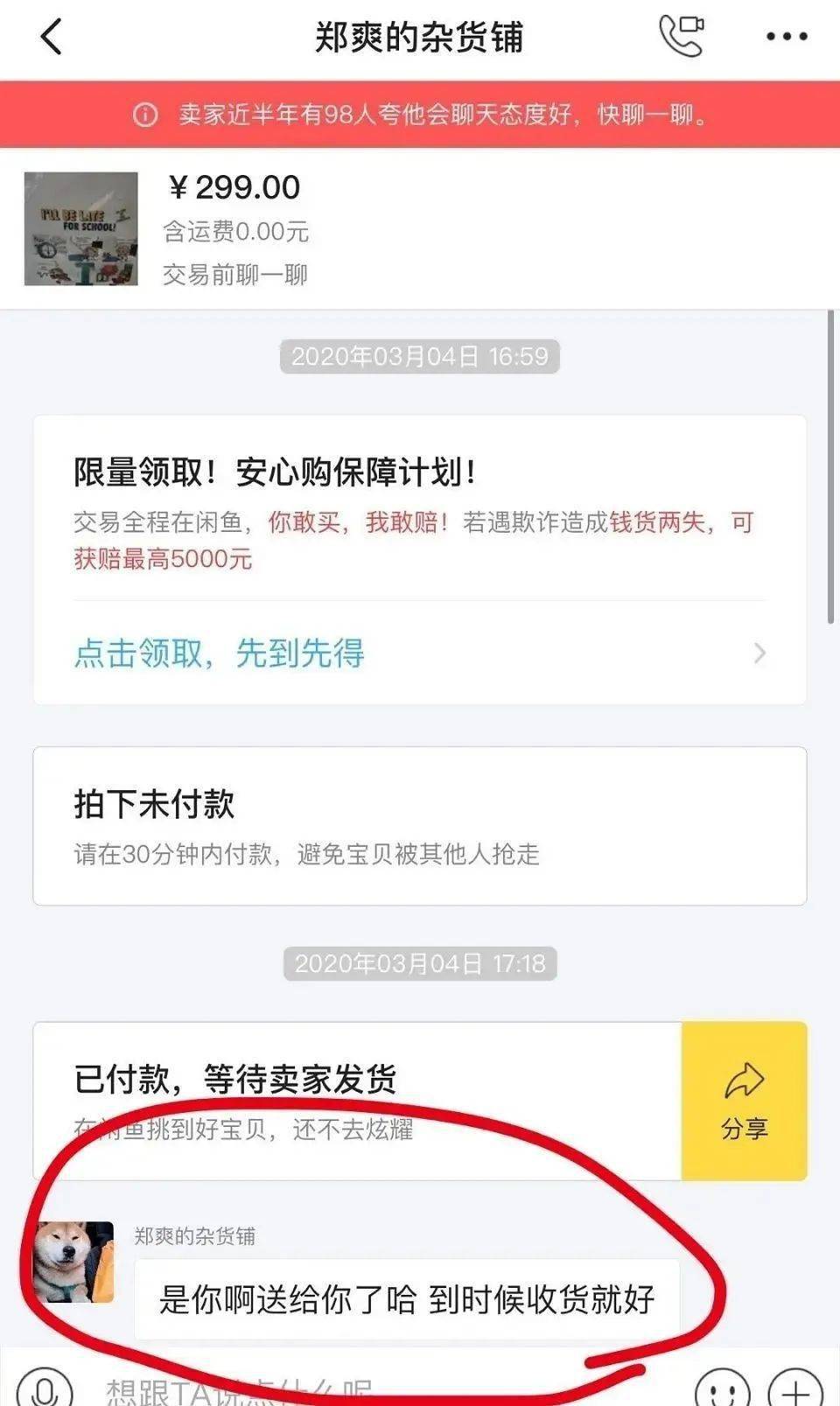The image size is (840, 1406).
Task: Open the 拍下未付款 order card
Action: (x=419, y=825)
